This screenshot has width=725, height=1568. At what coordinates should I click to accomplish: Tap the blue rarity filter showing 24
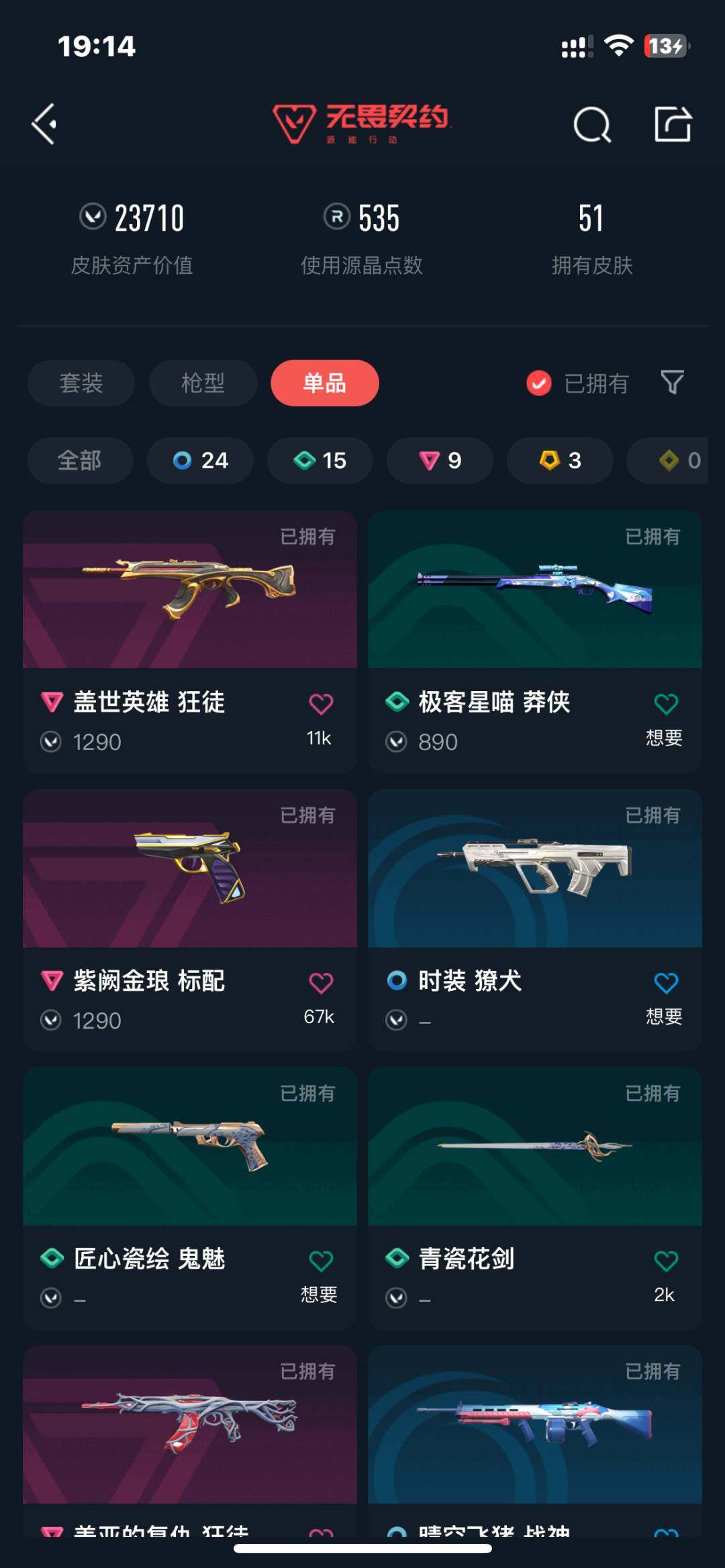(199, 460)
